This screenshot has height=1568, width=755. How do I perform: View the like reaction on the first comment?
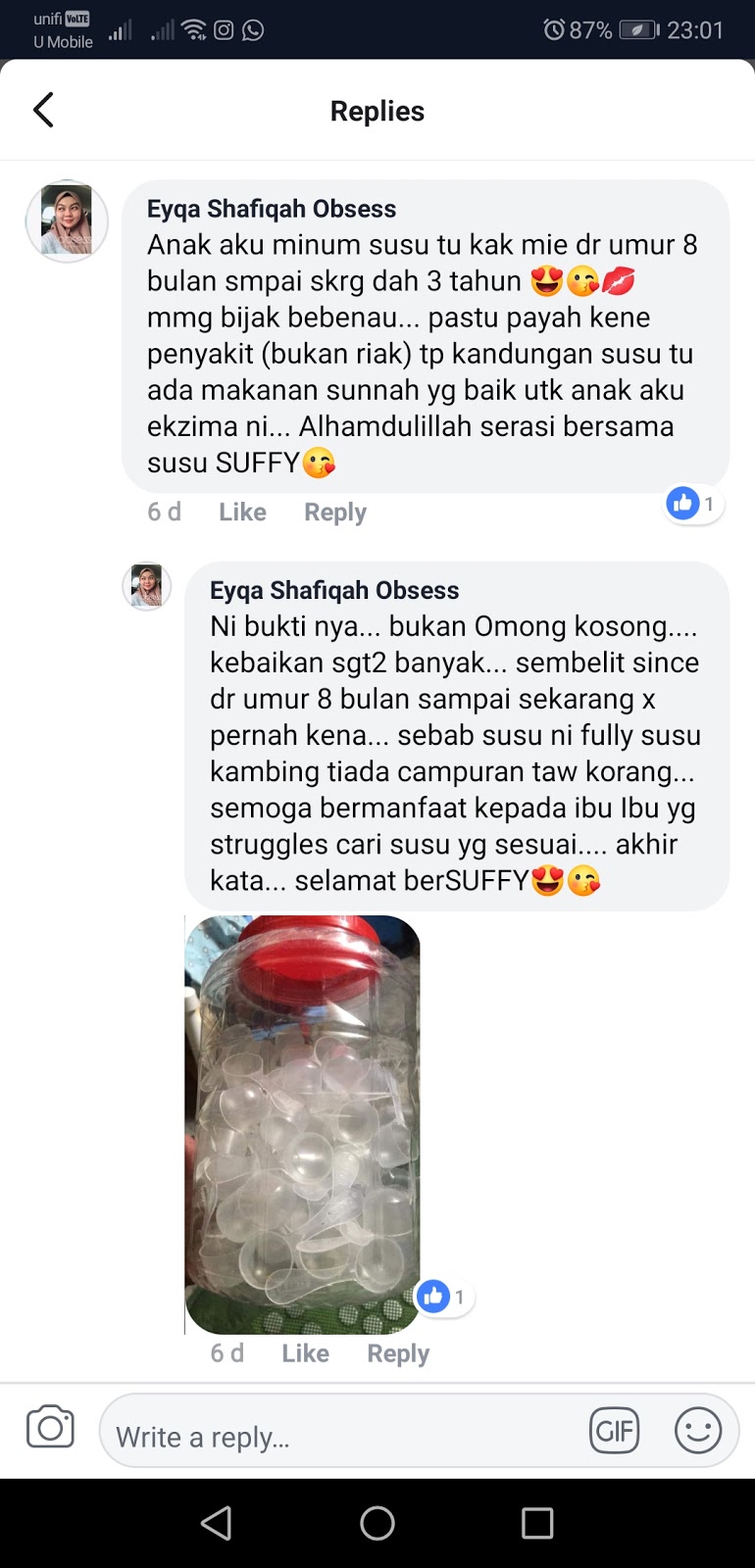pyautogui.click(x=694, y=505)
